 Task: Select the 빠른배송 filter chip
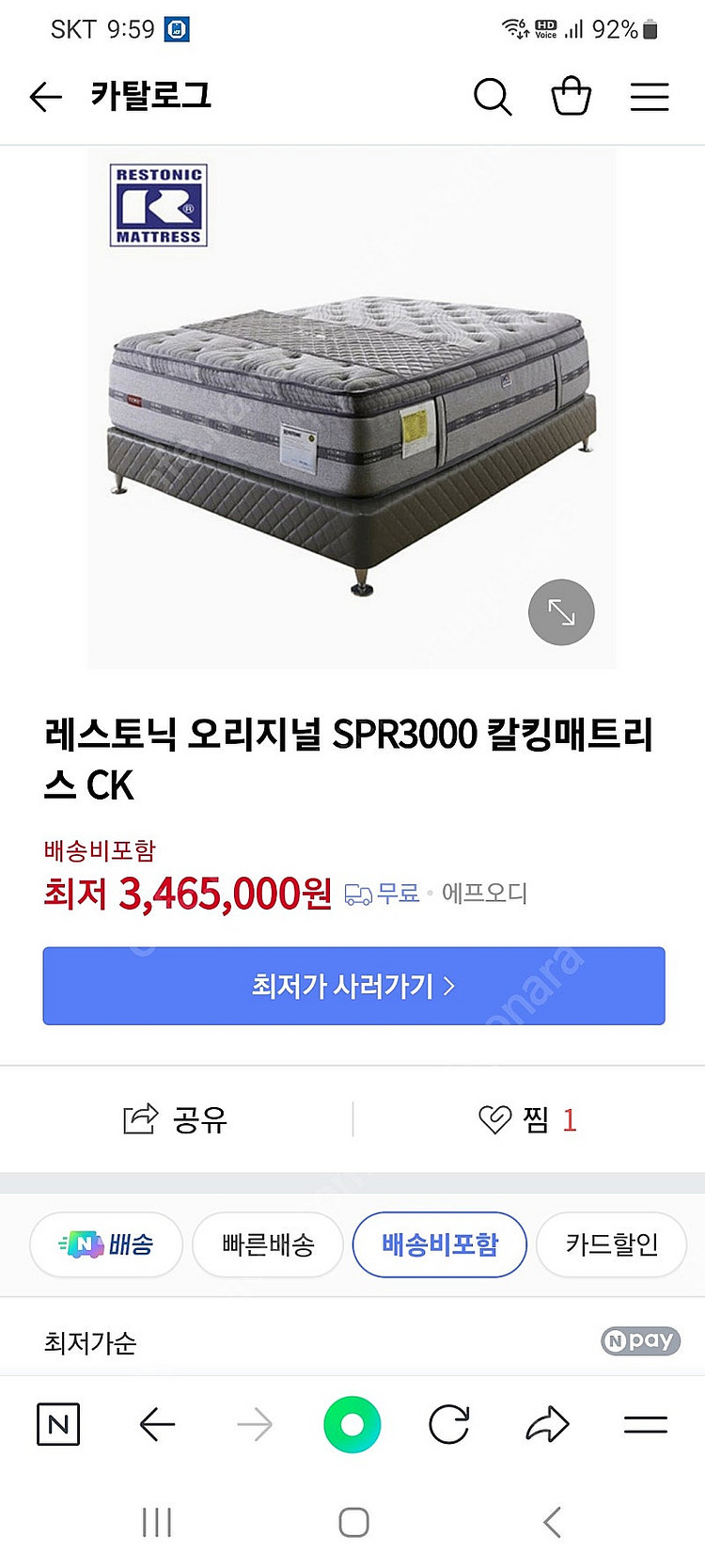click(x=268, y=1244)
